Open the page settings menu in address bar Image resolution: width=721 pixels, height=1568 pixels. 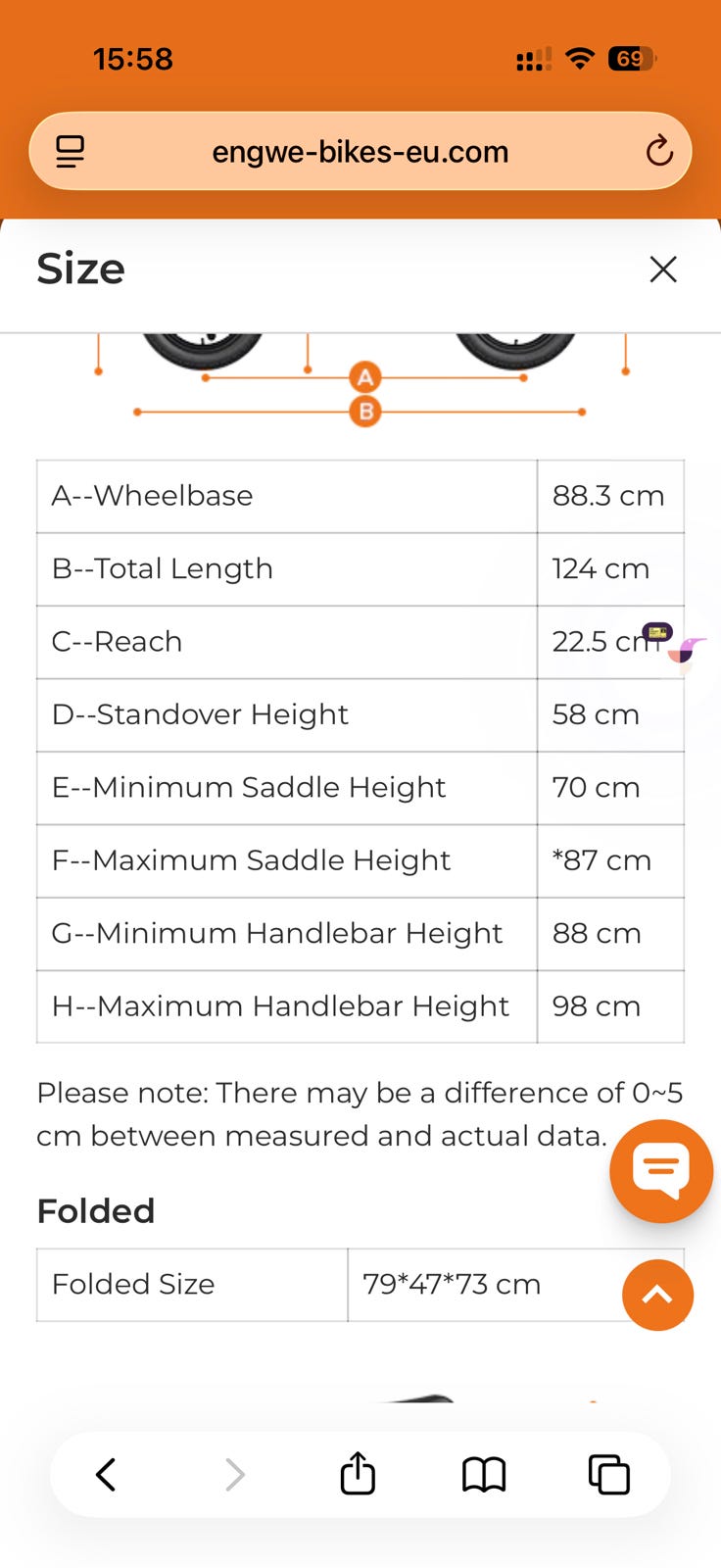coord(70,151)
